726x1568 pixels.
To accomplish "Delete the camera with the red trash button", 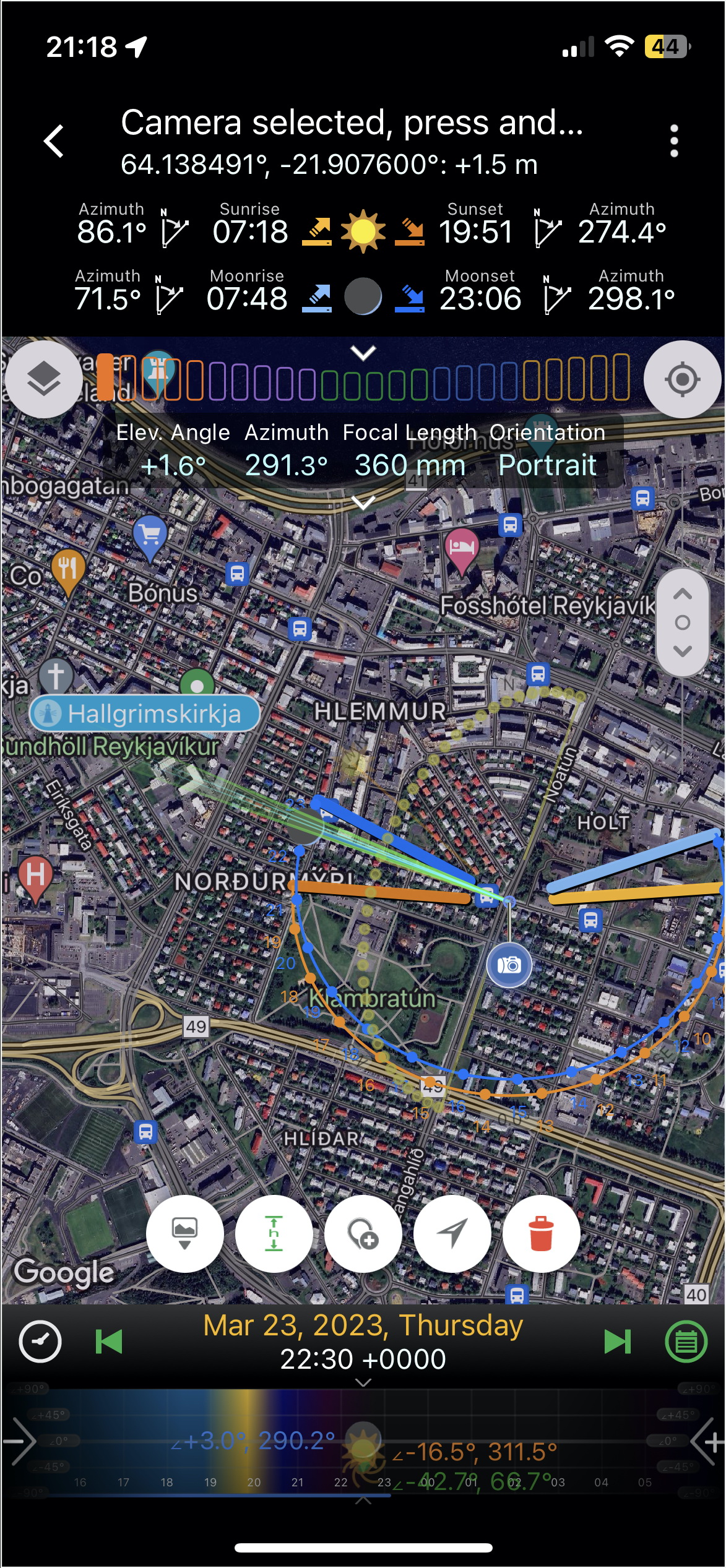I will 541,1233.
